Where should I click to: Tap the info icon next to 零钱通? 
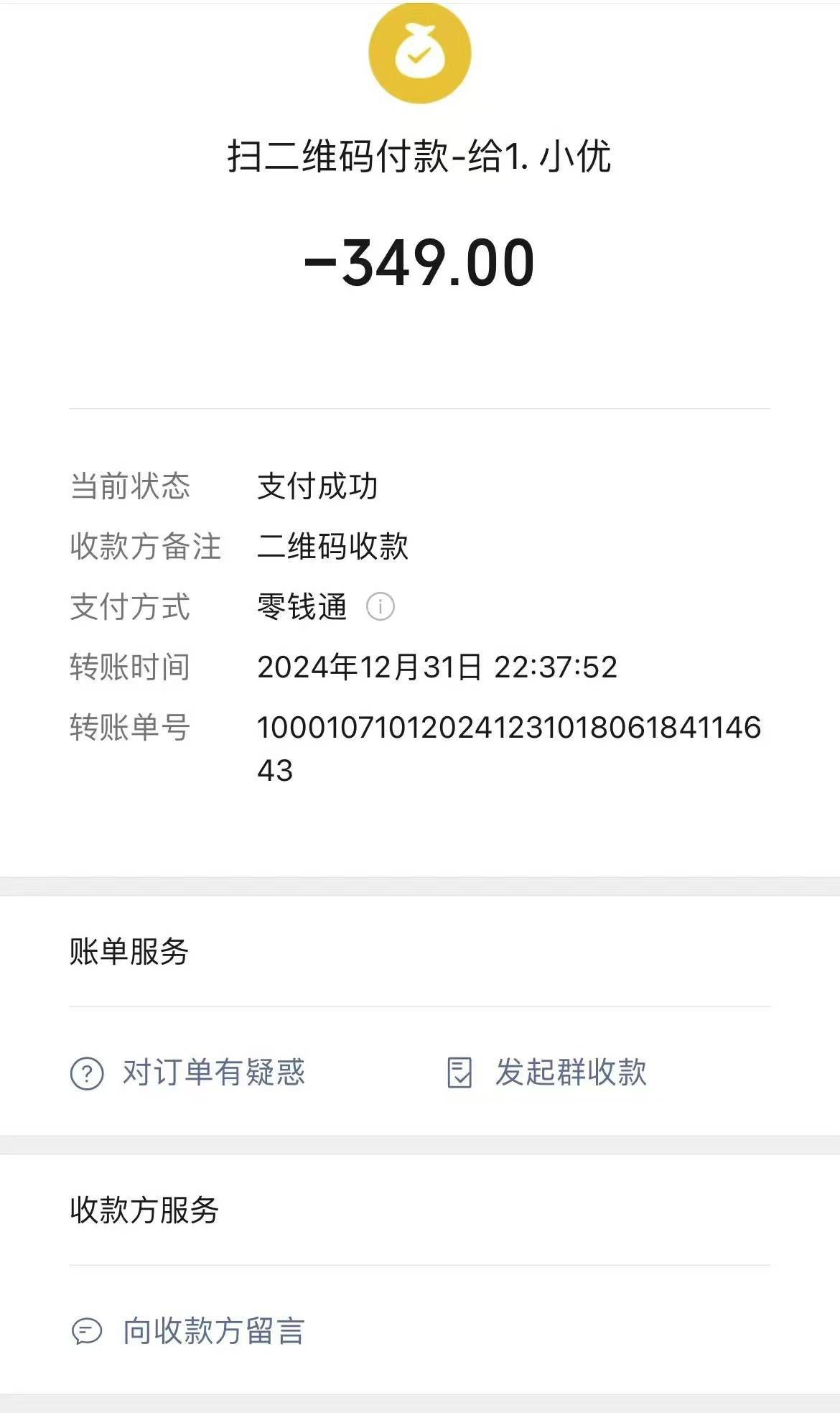[380, 607]
